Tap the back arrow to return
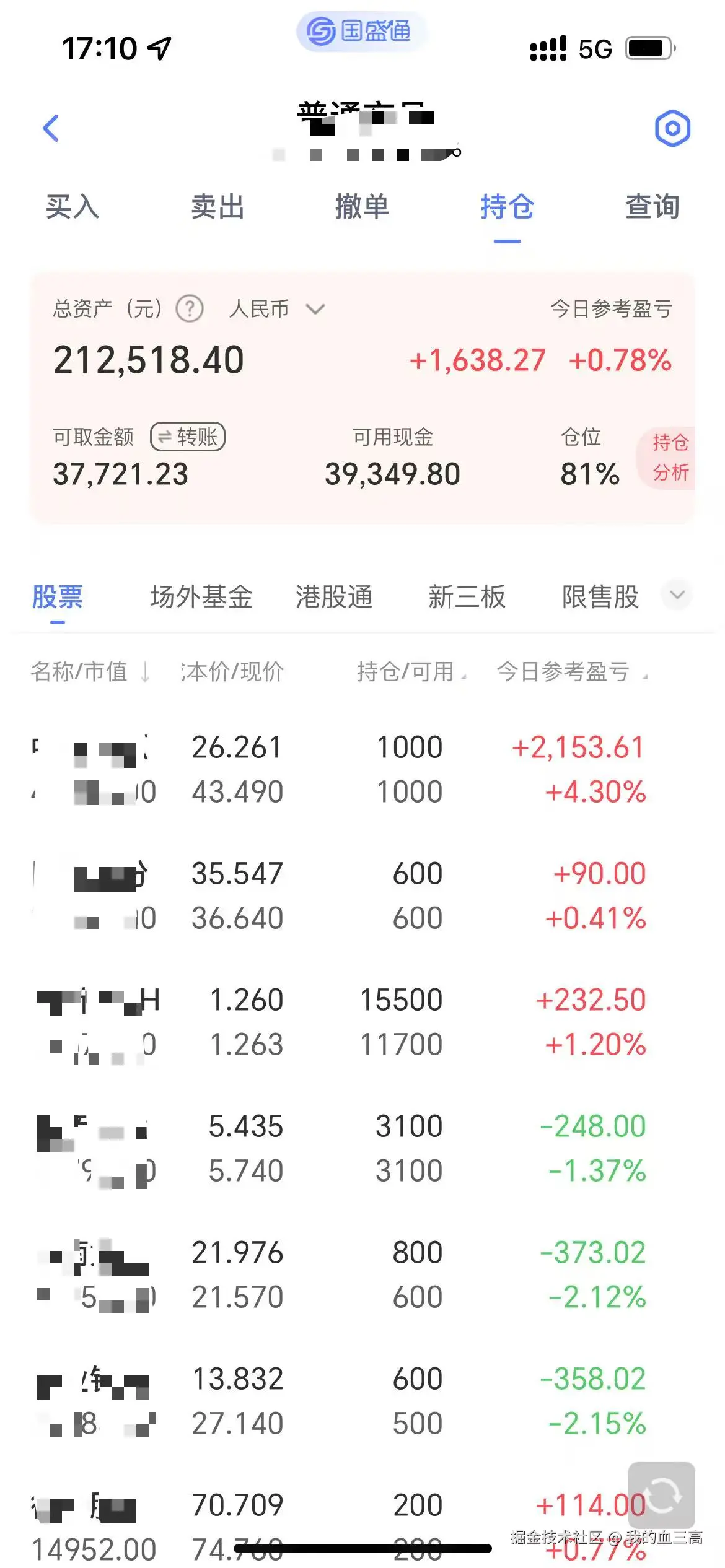The width and height of the screenshot is (725, 1568). pyautogui.click(x=52, y=128)
